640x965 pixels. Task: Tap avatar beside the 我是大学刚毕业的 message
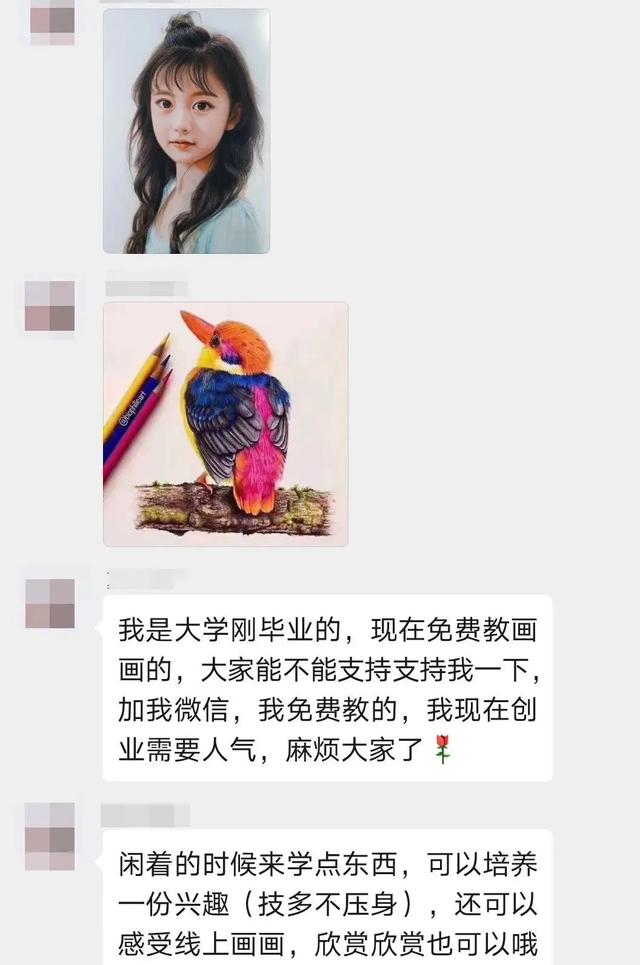[50, 603]
